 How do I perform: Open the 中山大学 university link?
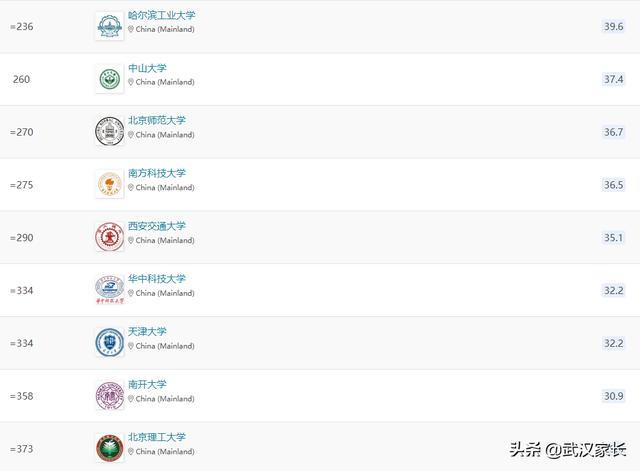click(147, 68)
